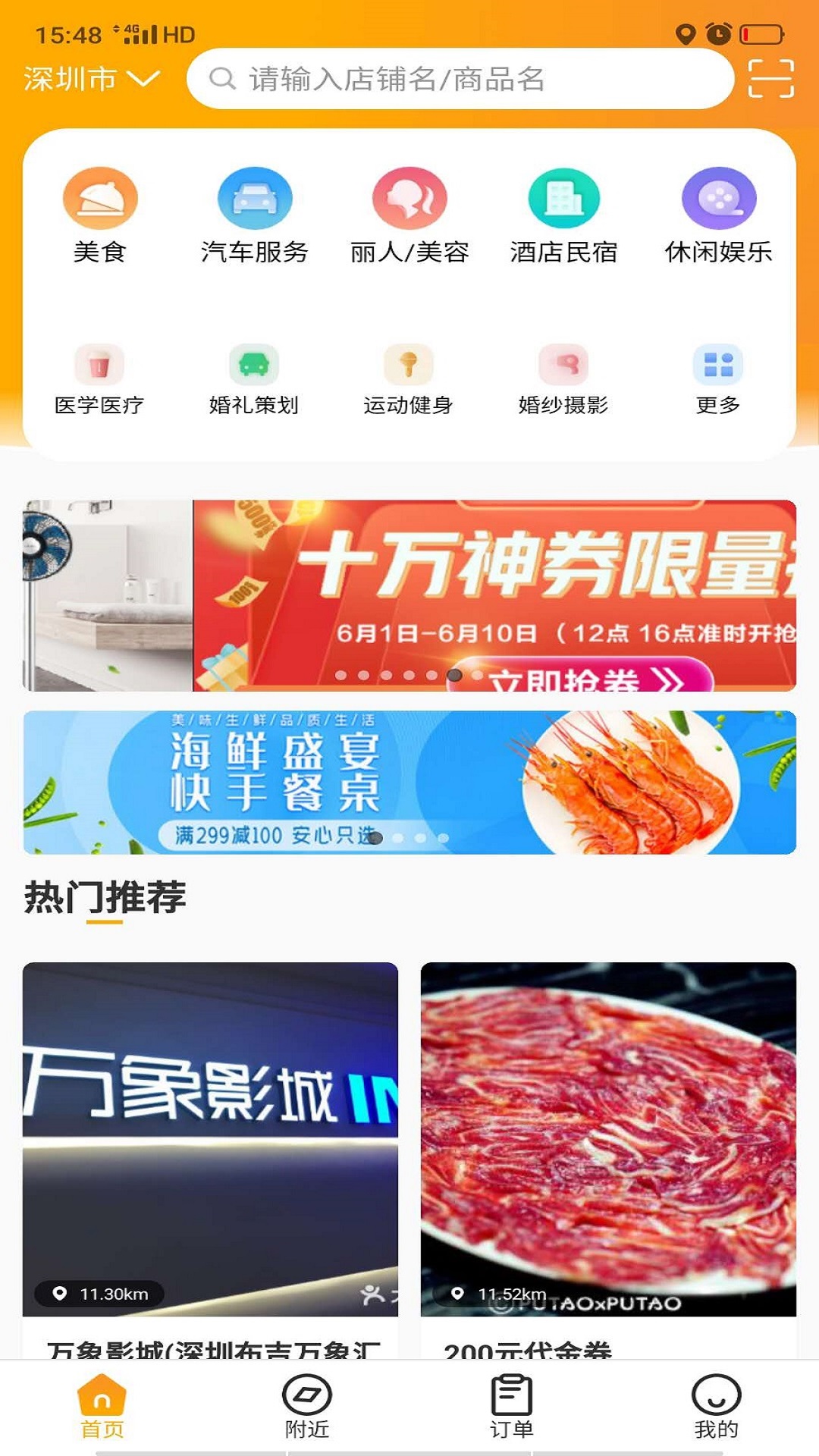This screenshot has height=1456, width=819.
Task: Select the 汽车服务 car service icon
Action: 254,198
